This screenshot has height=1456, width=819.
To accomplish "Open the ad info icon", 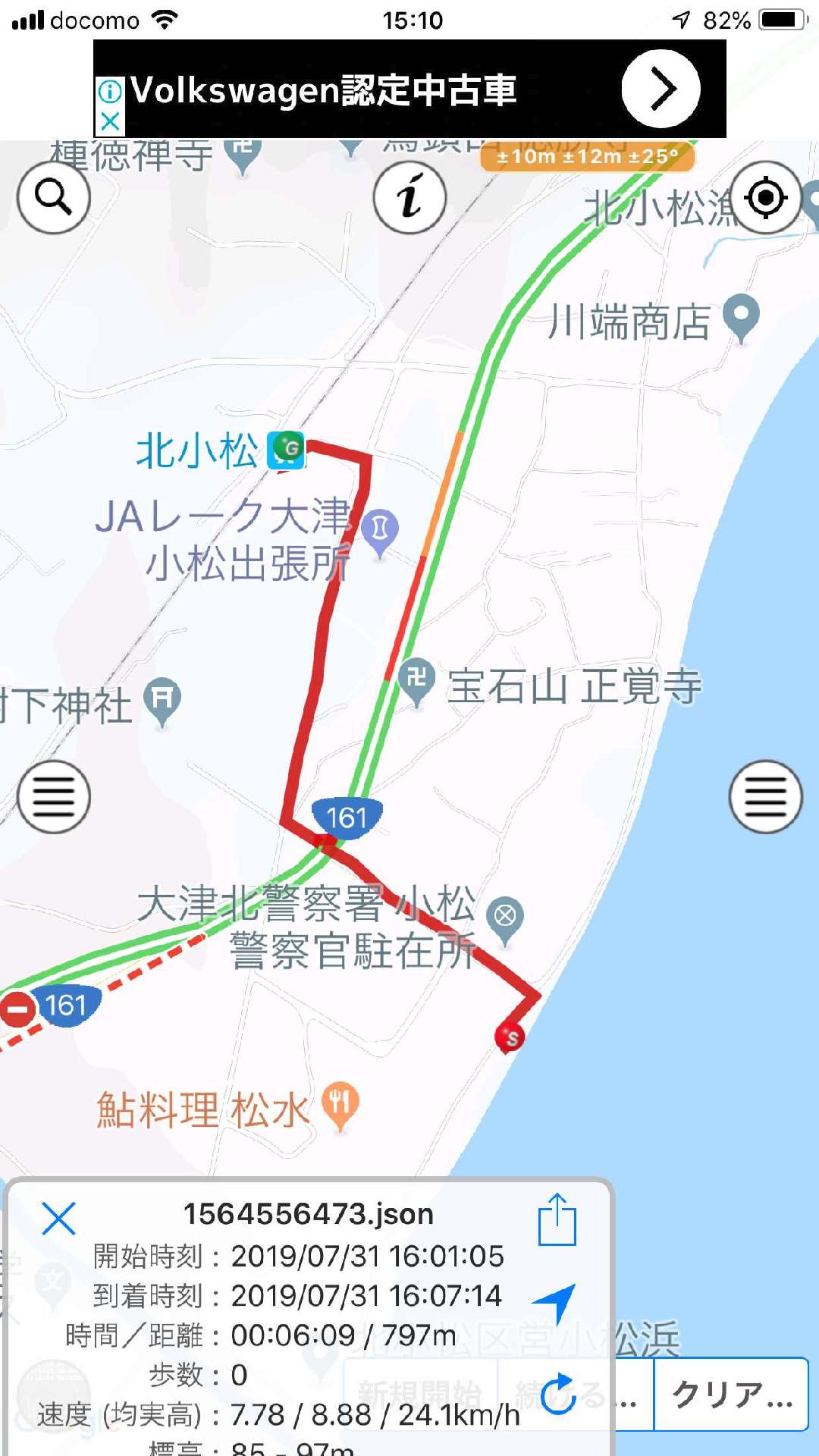I will (x=110, y=92).
